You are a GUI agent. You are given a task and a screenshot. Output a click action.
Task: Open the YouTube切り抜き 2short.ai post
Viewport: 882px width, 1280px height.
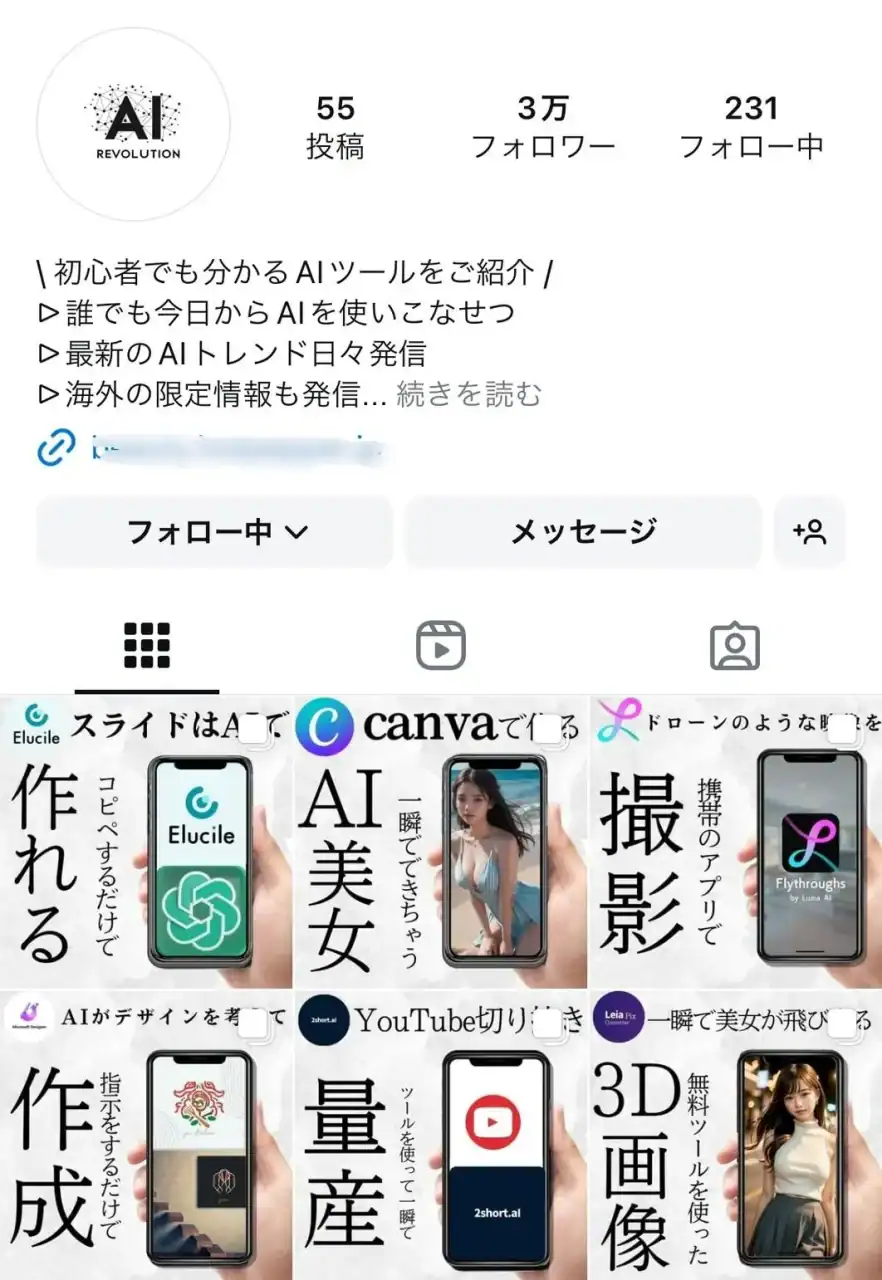coord(440,1135)
